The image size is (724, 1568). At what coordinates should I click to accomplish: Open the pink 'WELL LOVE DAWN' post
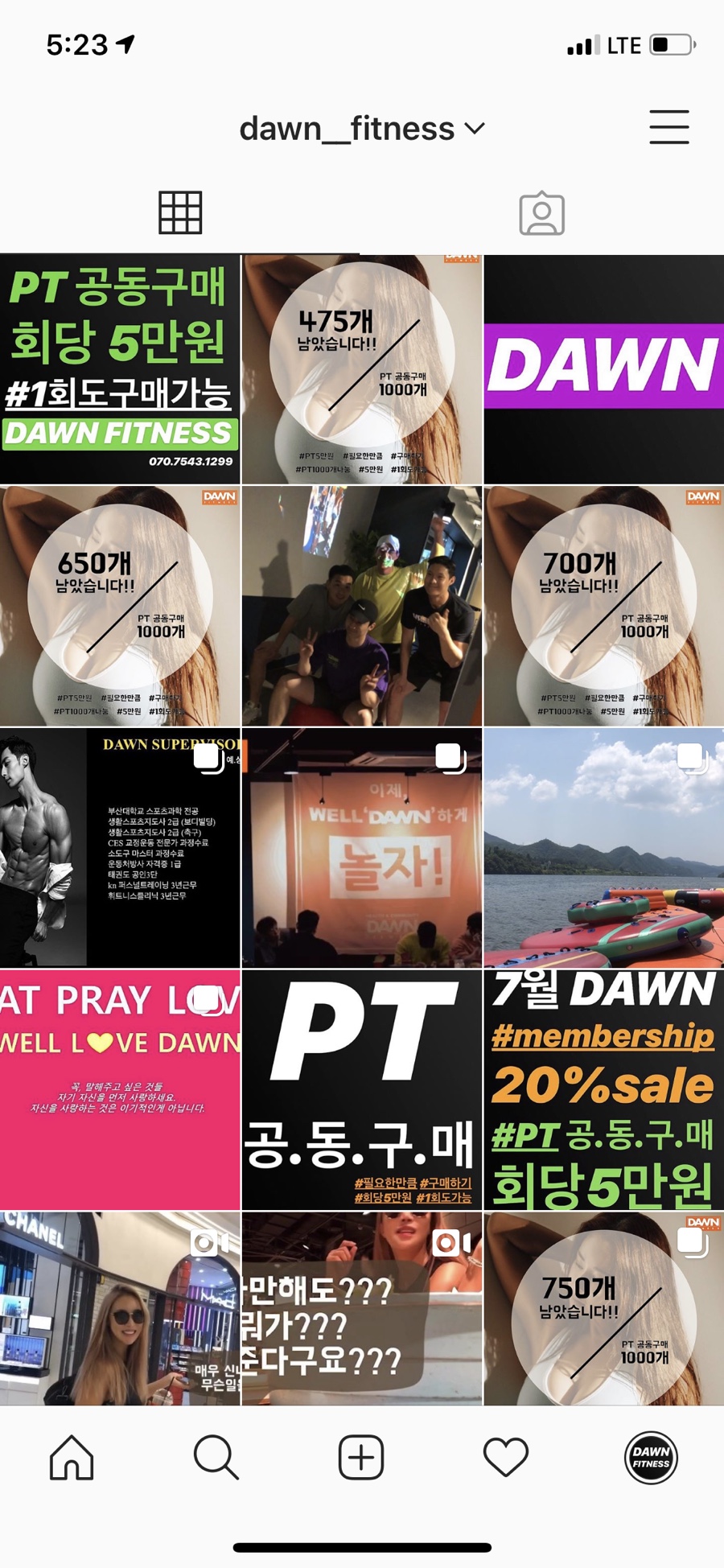coord(120,1089)
